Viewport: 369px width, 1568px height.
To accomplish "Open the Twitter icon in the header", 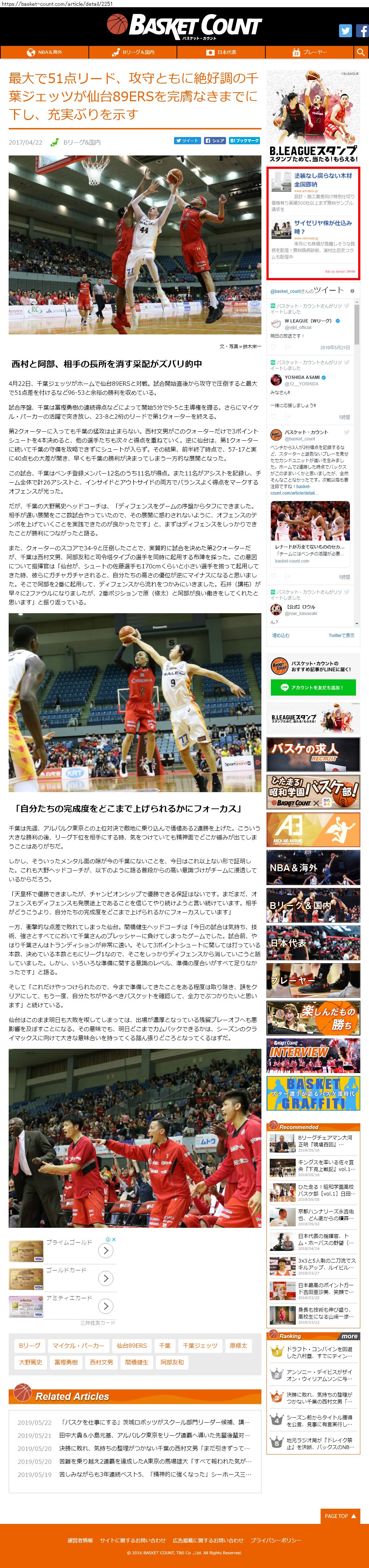I will (346, 31).
